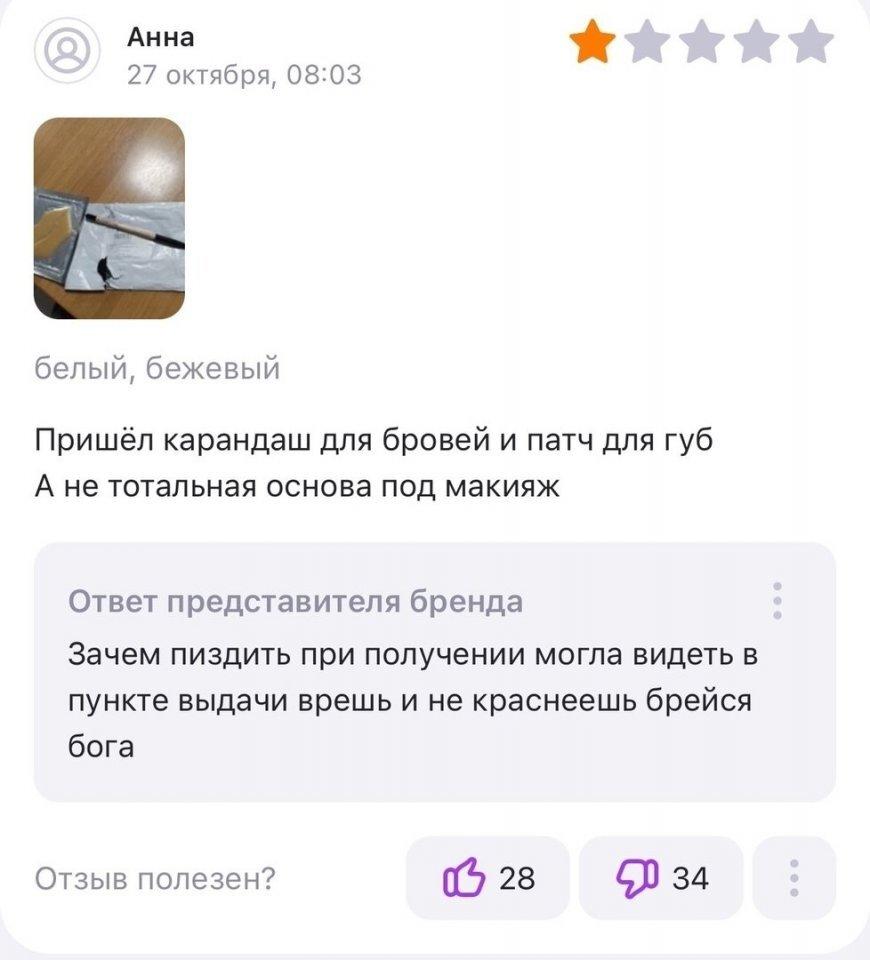Open the overflow menu next to brand reply
The width and height of the screenshot is (870, 960).
click(778, 601)
